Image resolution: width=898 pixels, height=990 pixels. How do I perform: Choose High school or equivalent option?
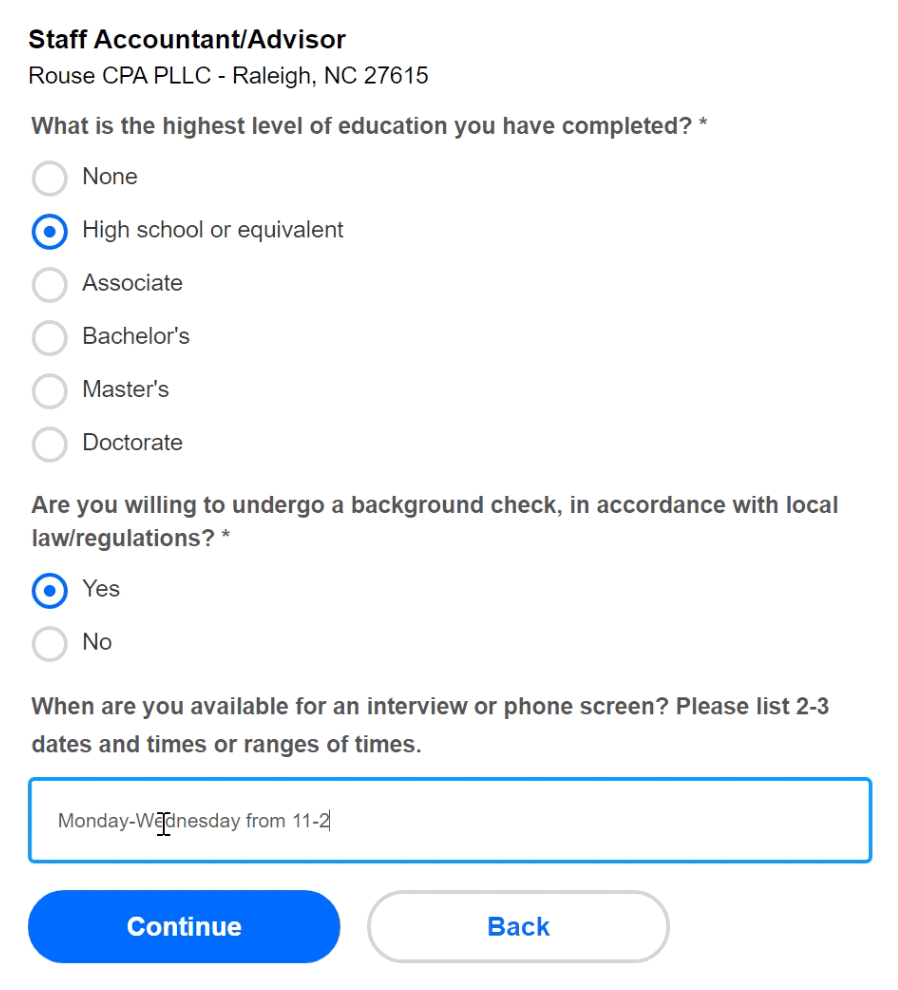coord(50,232)
